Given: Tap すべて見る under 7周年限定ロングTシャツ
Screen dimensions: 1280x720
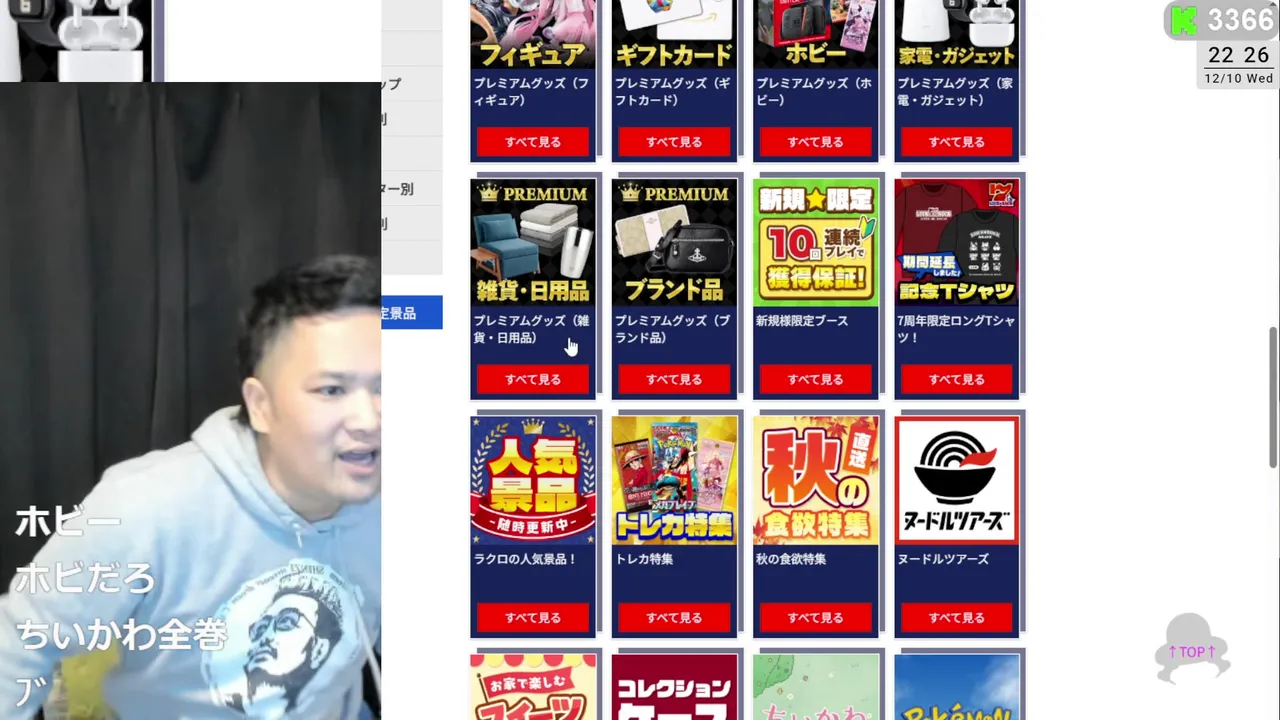Looking at the screenshot, I should [x=956, y=379].
